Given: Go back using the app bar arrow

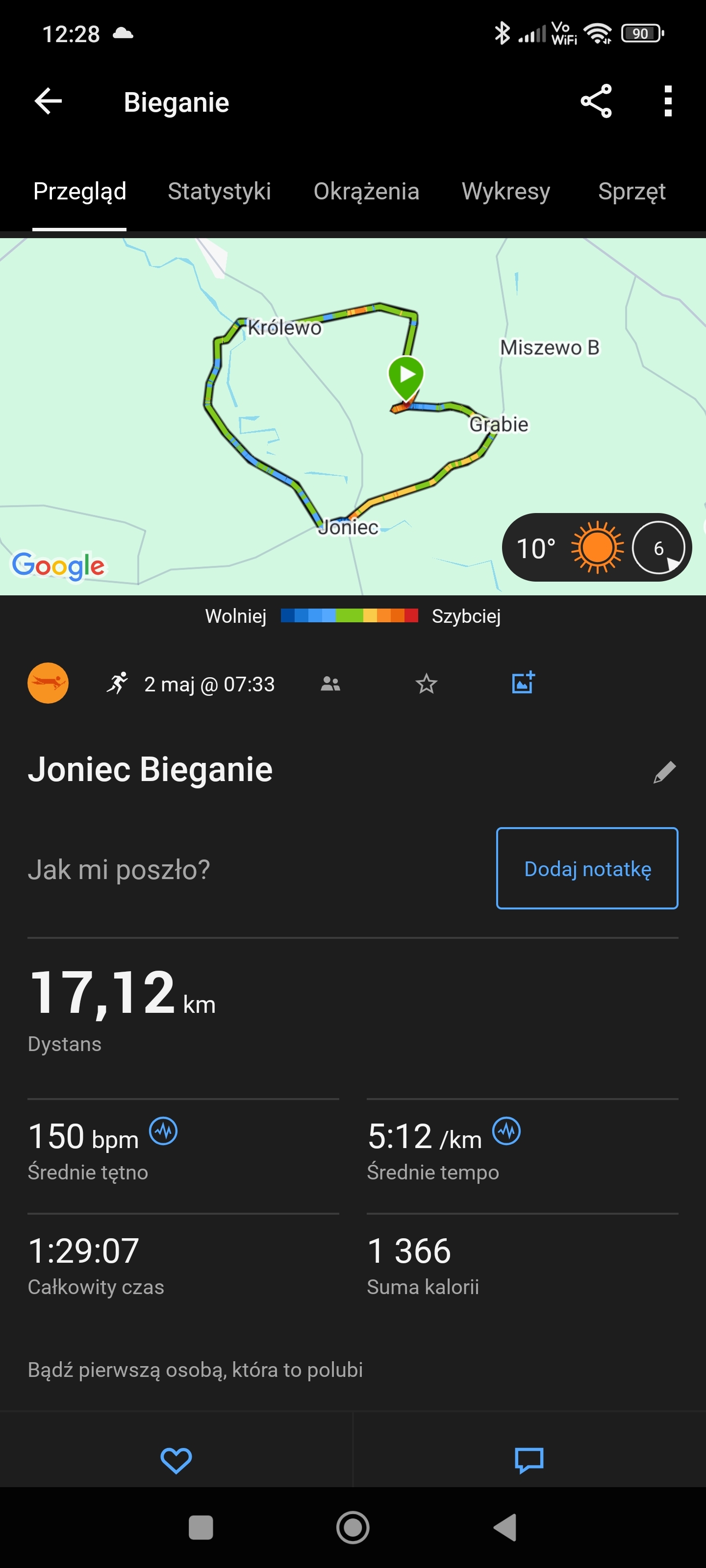Looking at the screenshot, I should tap(49, 101).
